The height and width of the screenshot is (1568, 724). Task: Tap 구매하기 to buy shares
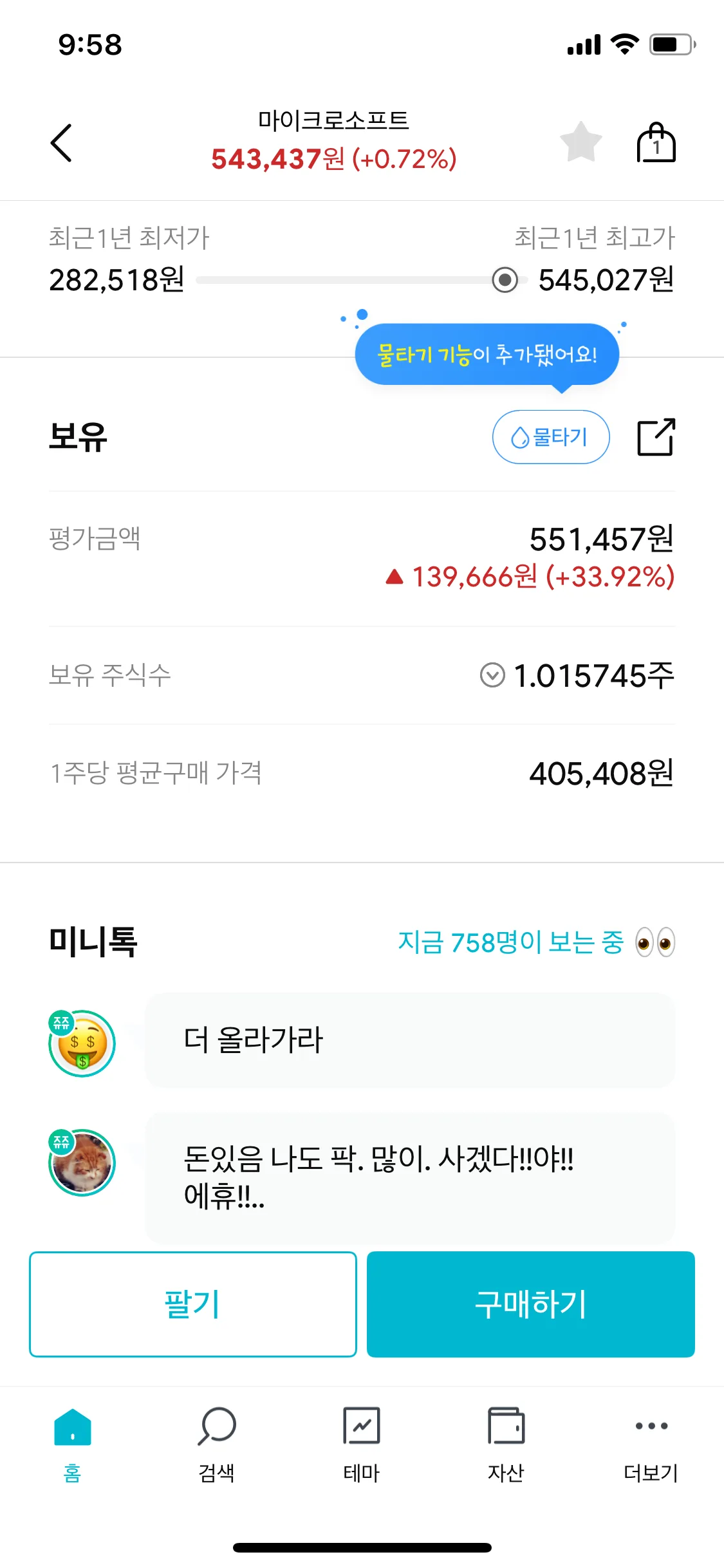point(530,1304)
